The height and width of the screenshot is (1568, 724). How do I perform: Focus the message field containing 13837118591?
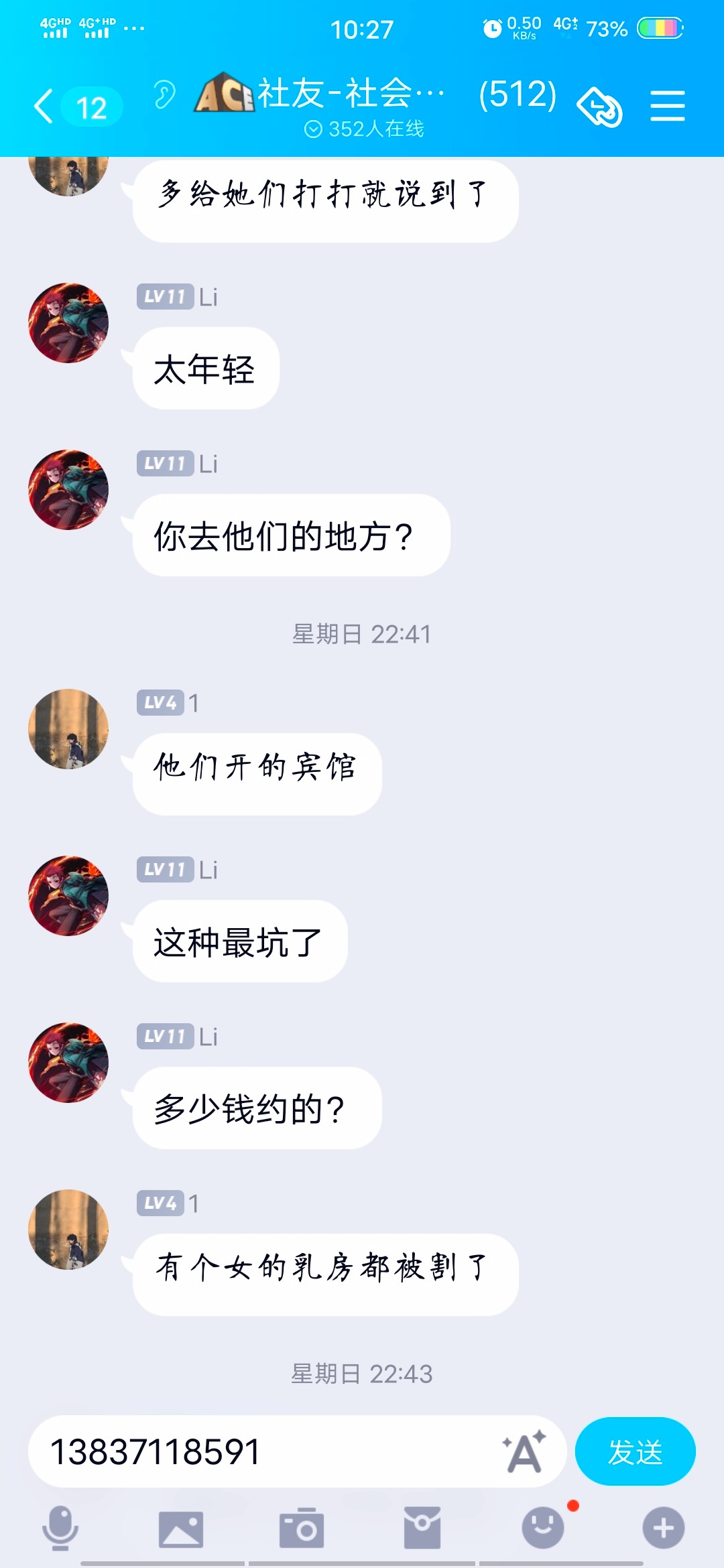coord(268,1452)
